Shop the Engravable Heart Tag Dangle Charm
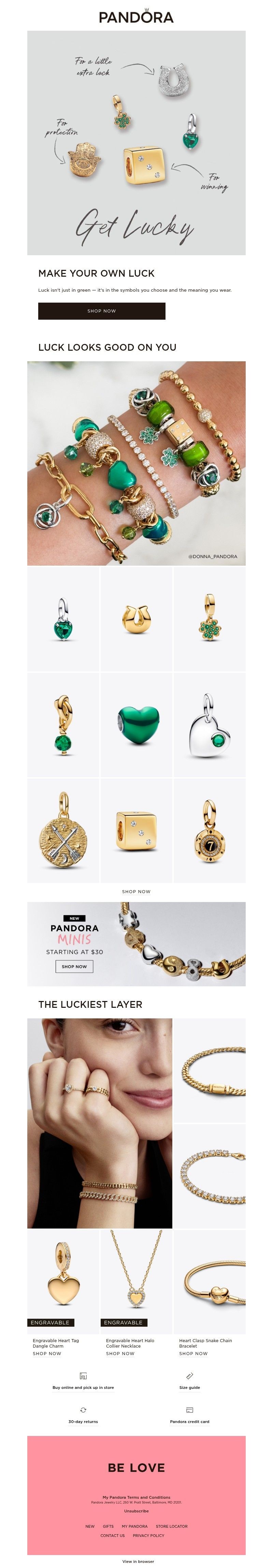The image size is (273, 1568). [x=47, y=1353]
